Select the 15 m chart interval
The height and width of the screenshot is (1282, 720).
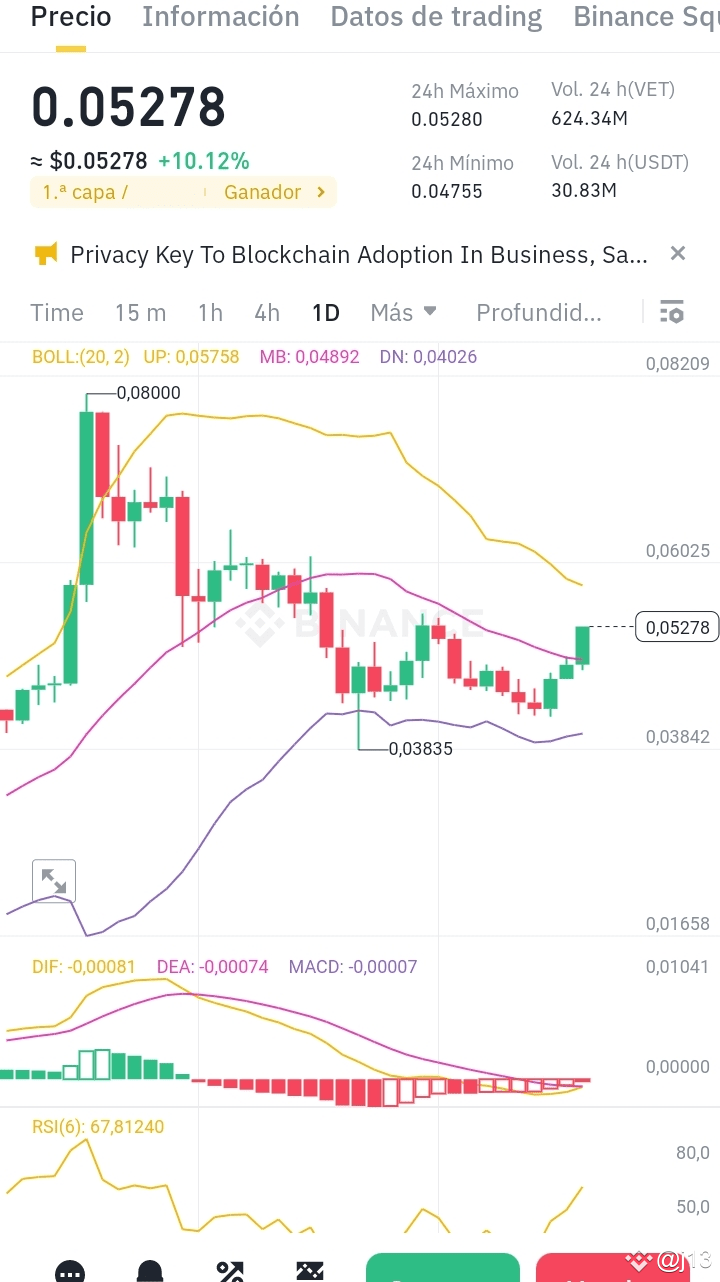point(140,313)
